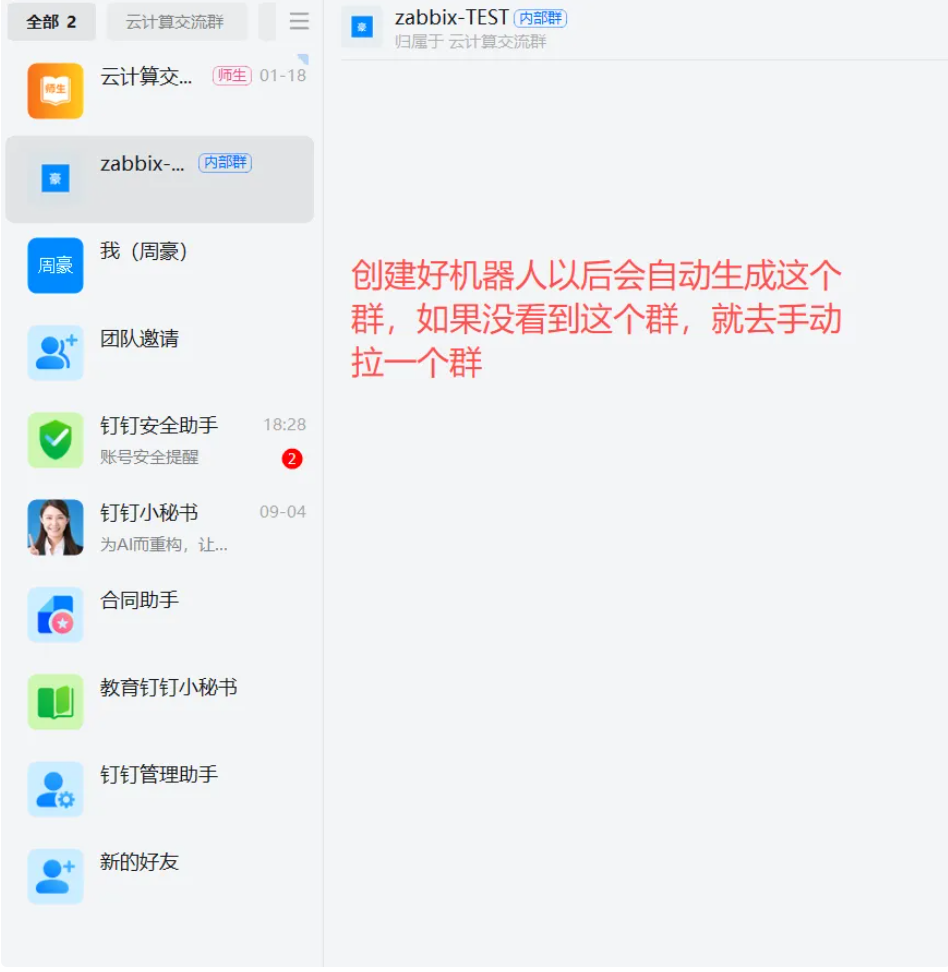Screen dimensions: 948x972
Task: Open the zabbix-… 内部群 conversation
Action: 160,179
